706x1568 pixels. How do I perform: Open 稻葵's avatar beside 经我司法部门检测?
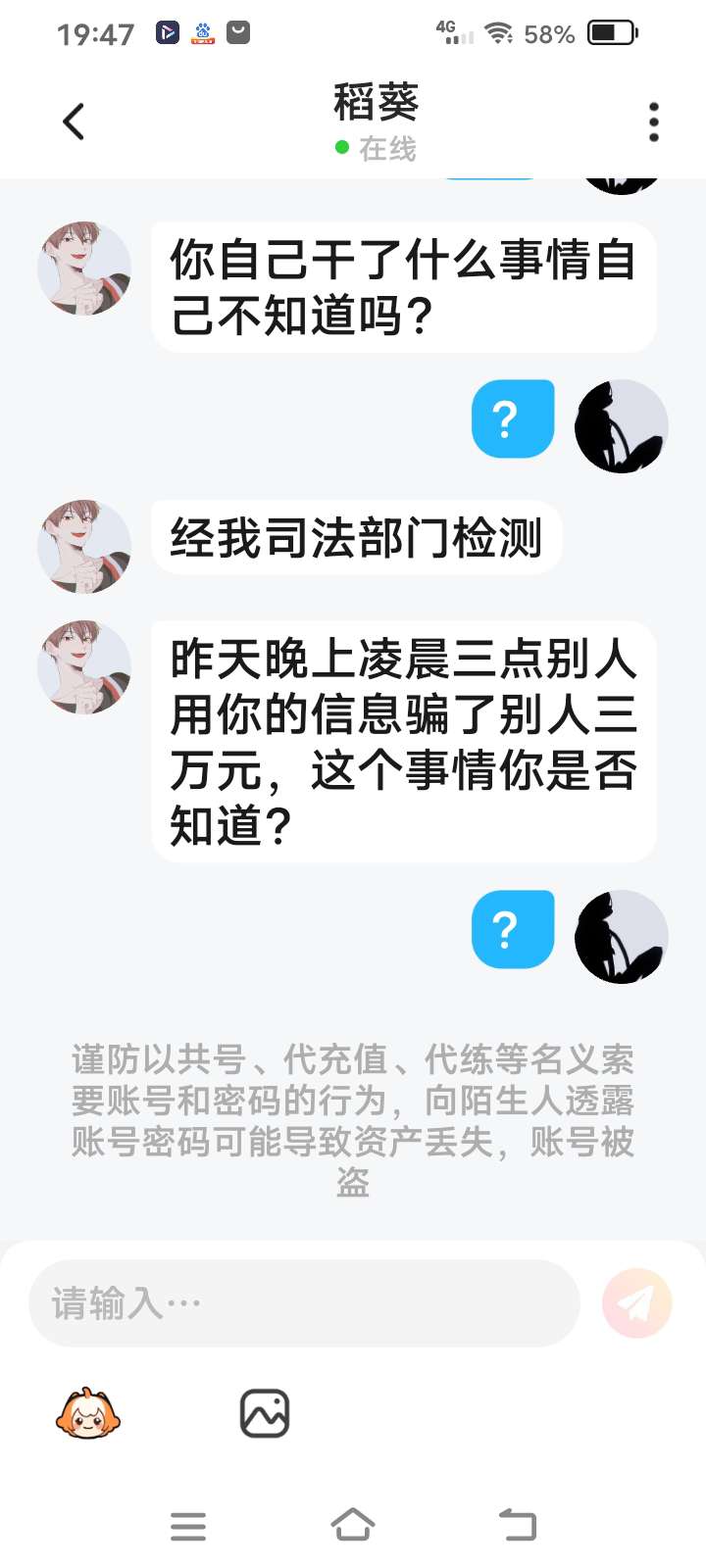pyautogui.click(x=84, y=547)
